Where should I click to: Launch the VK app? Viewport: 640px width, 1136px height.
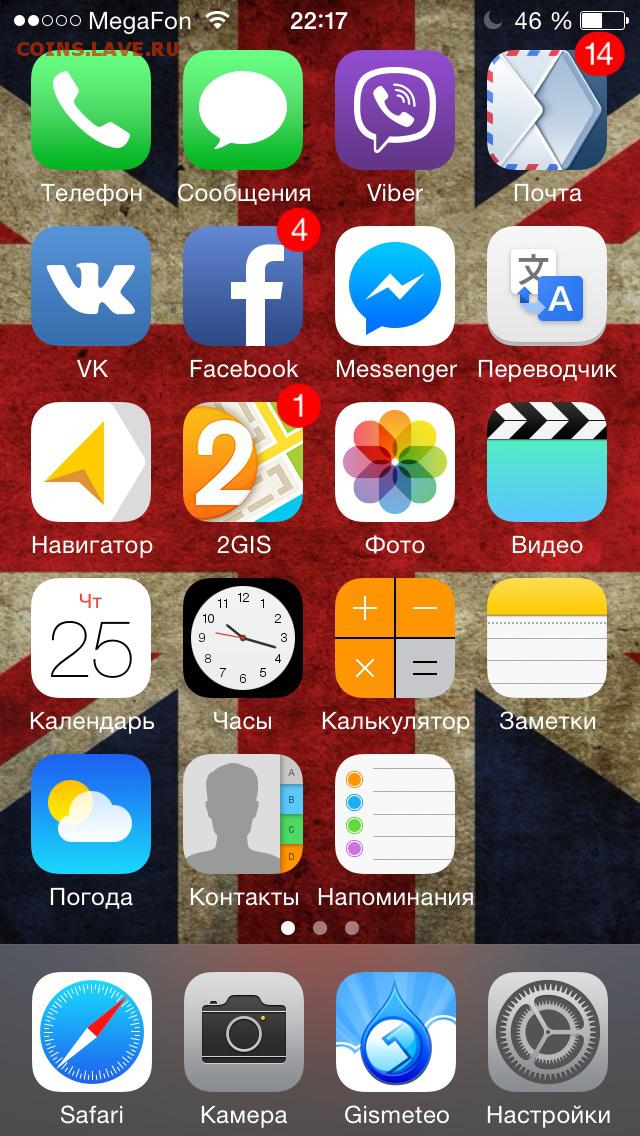(x=91, y=286)
